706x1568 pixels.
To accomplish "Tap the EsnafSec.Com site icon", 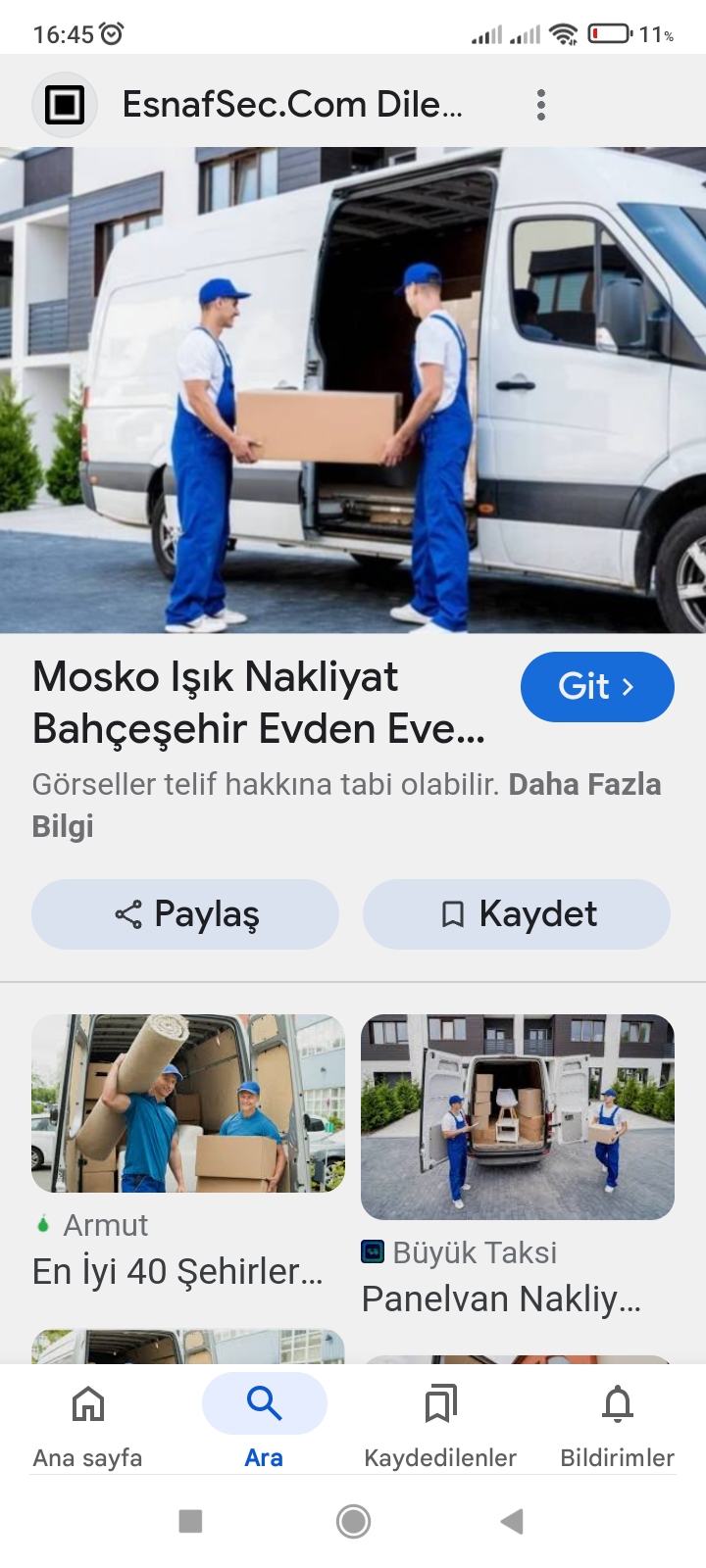I will click(x=65, y=105).
